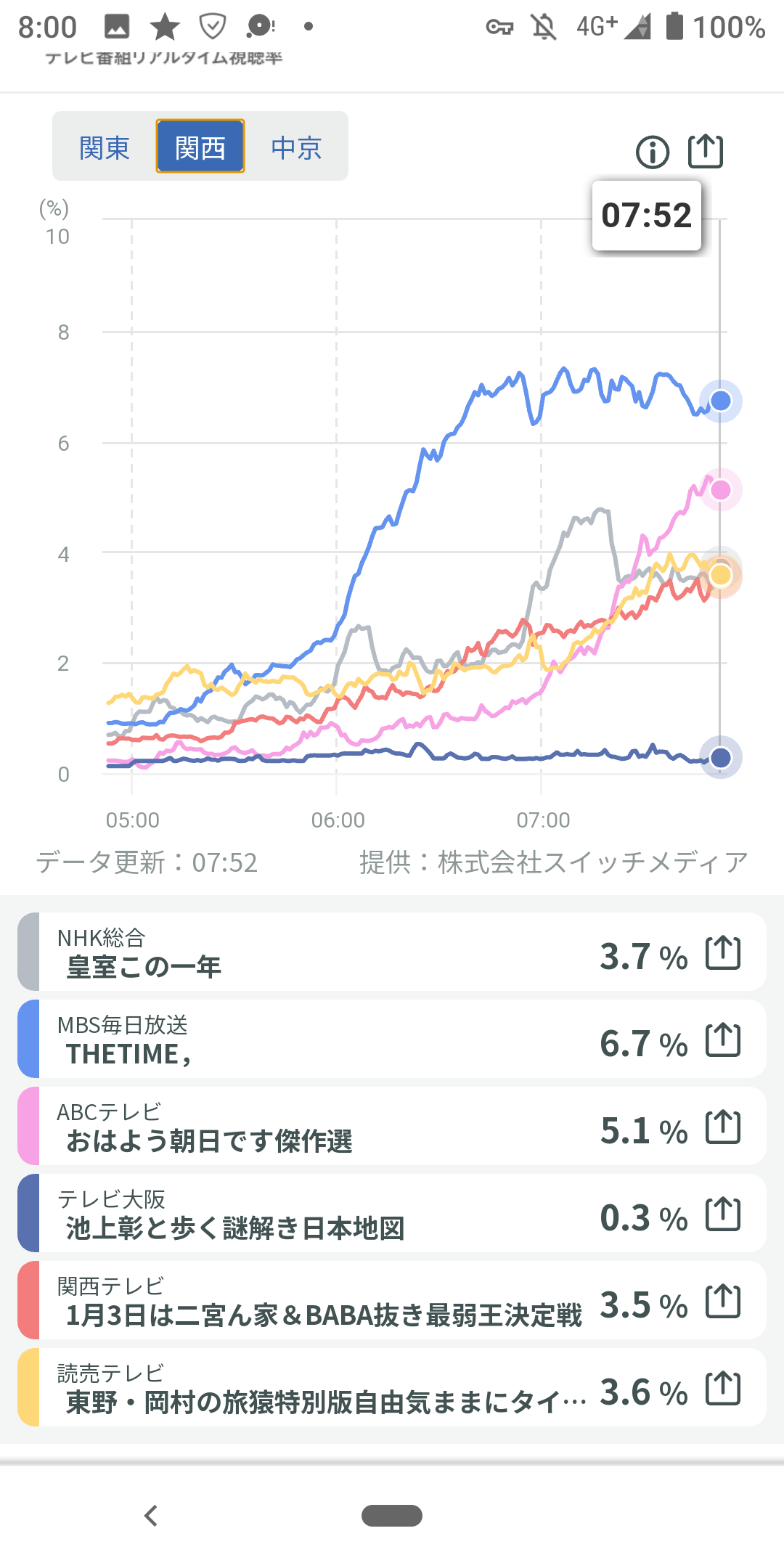The width and height of the screenshot is (784, 1568).
Task: Share テレビ大阪 池上彰と歩く rating
Action: [723, 1214]
